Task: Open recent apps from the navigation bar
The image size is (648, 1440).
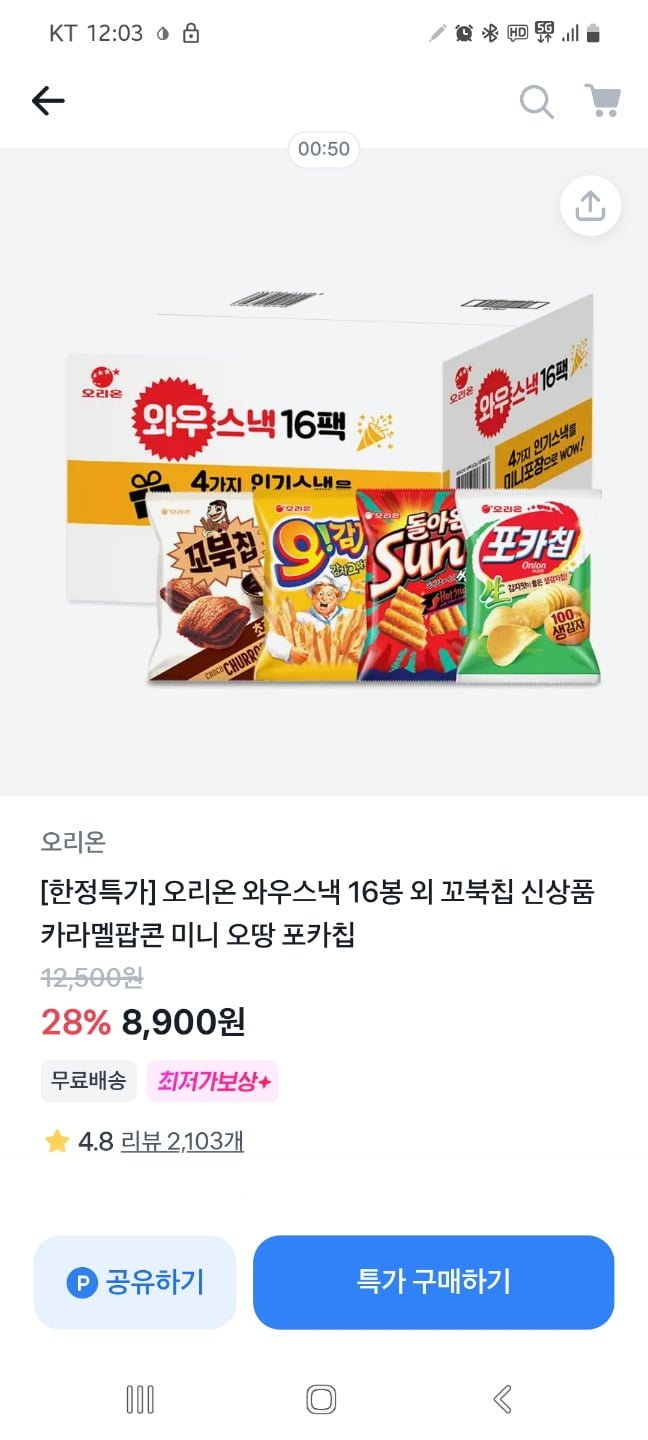Action: pos(140,1399)
